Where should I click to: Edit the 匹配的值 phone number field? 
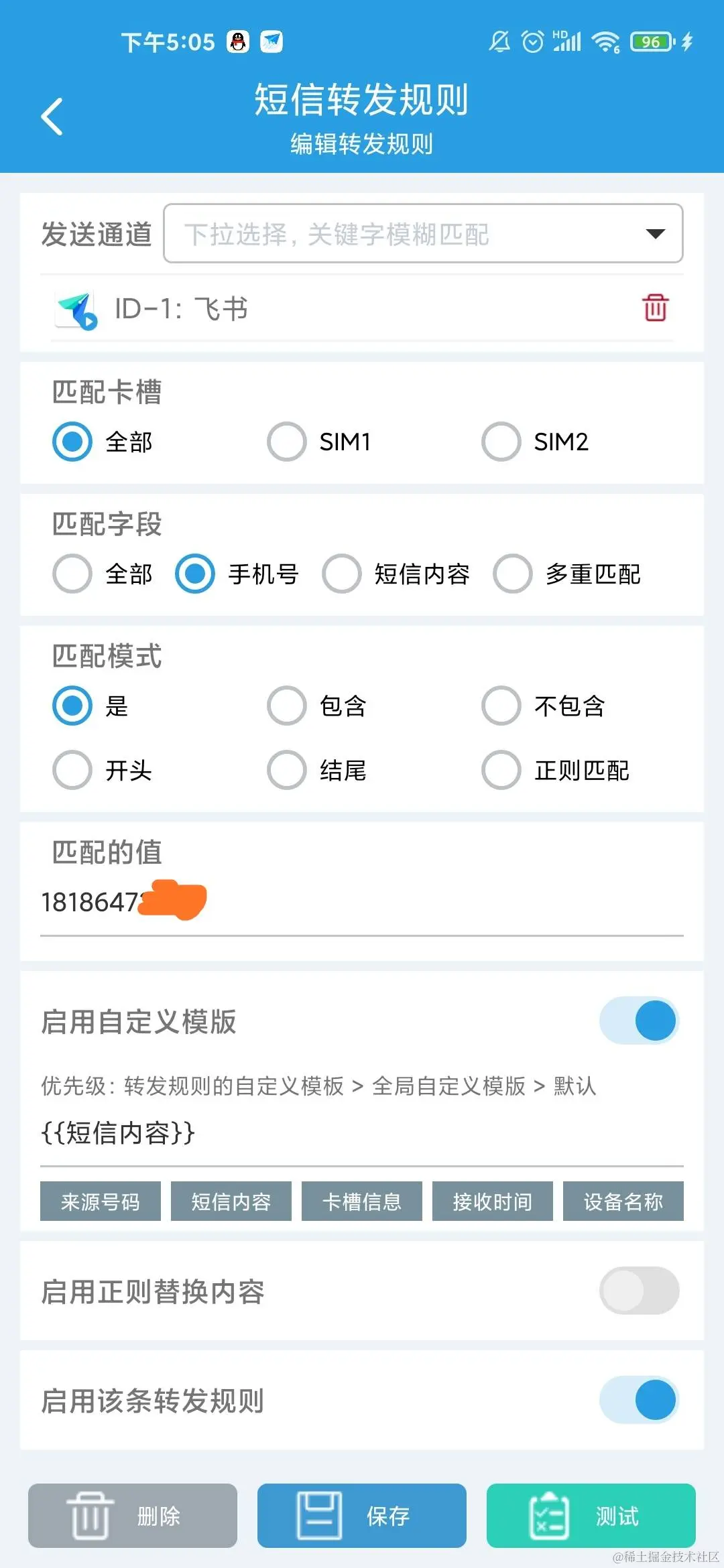[x=362, y=903]
